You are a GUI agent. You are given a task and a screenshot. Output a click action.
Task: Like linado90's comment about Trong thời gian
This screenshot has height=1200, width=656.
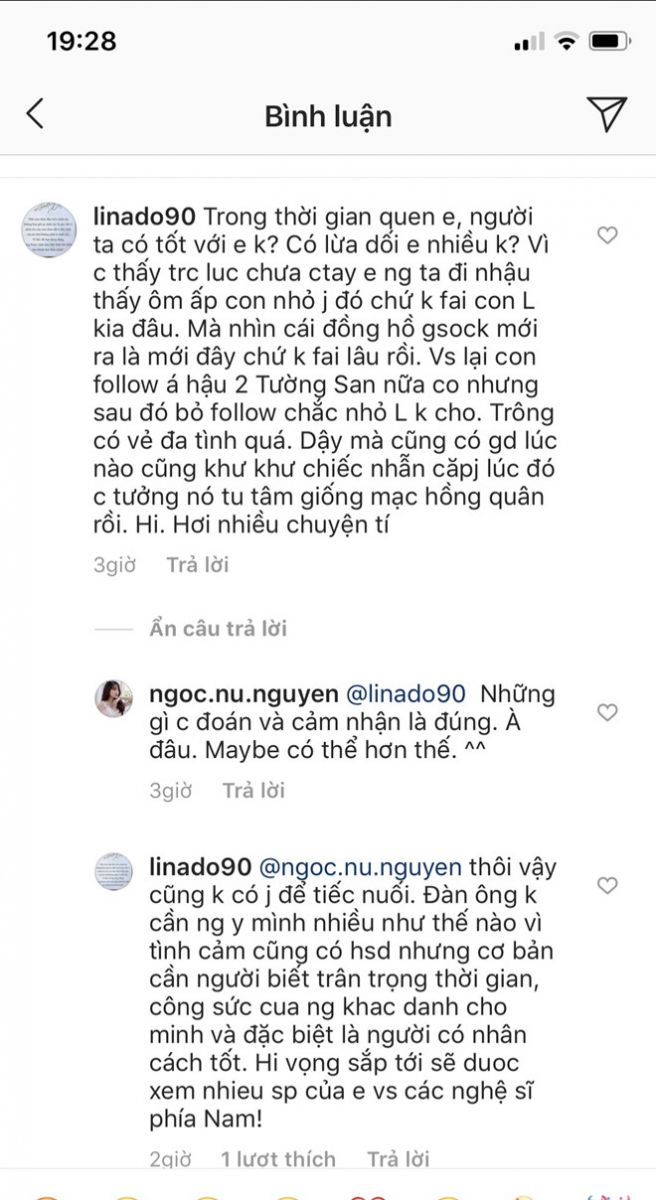607,236
